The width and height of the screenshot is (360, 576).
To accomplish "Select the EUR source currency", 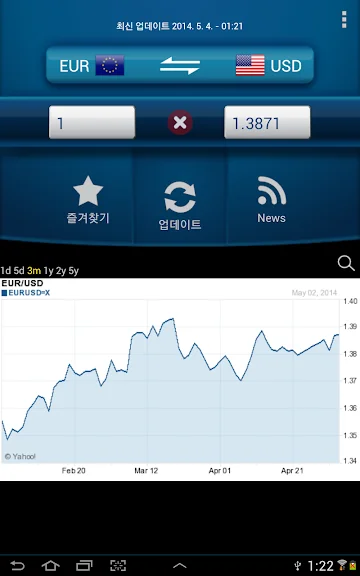I will (92, 66).
